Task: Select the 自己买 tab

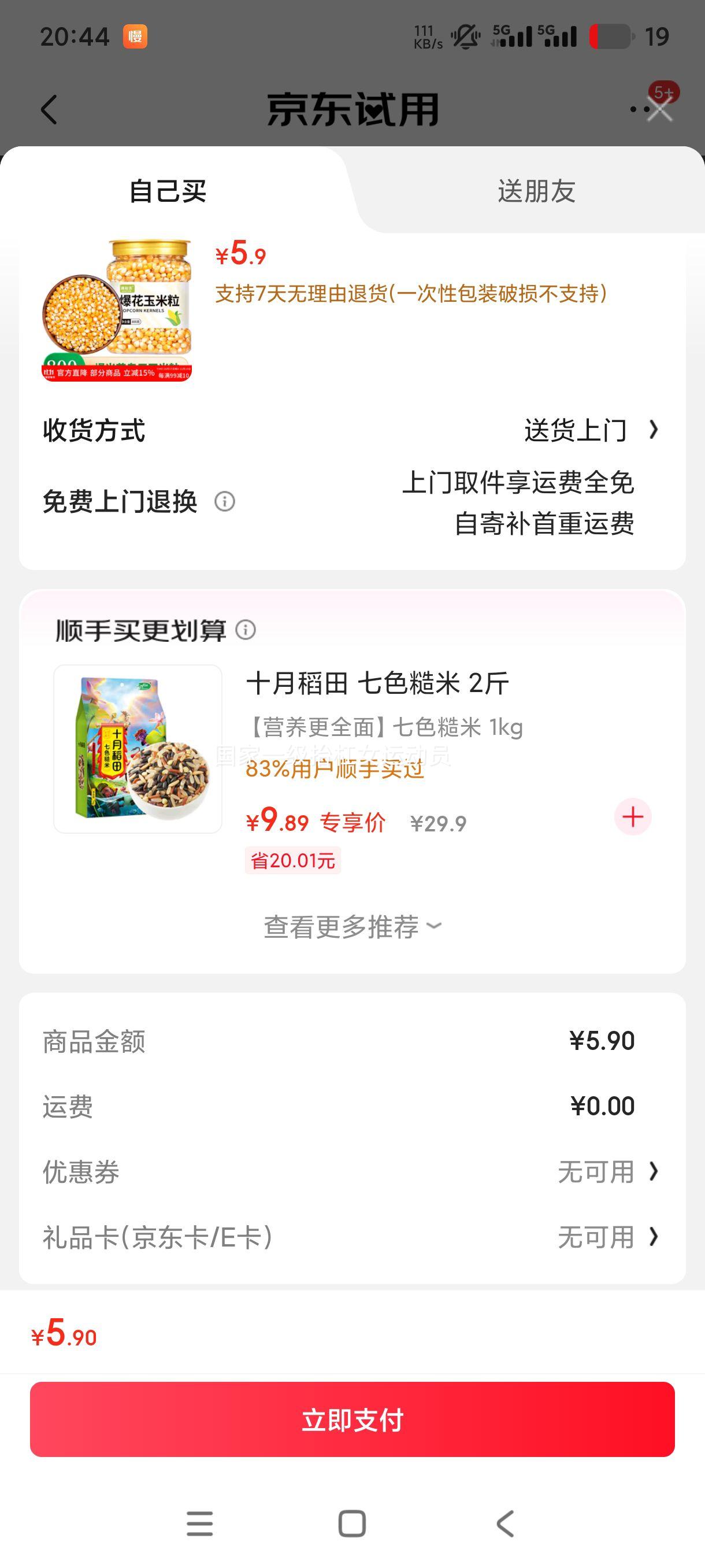Action: pos(168,191)
